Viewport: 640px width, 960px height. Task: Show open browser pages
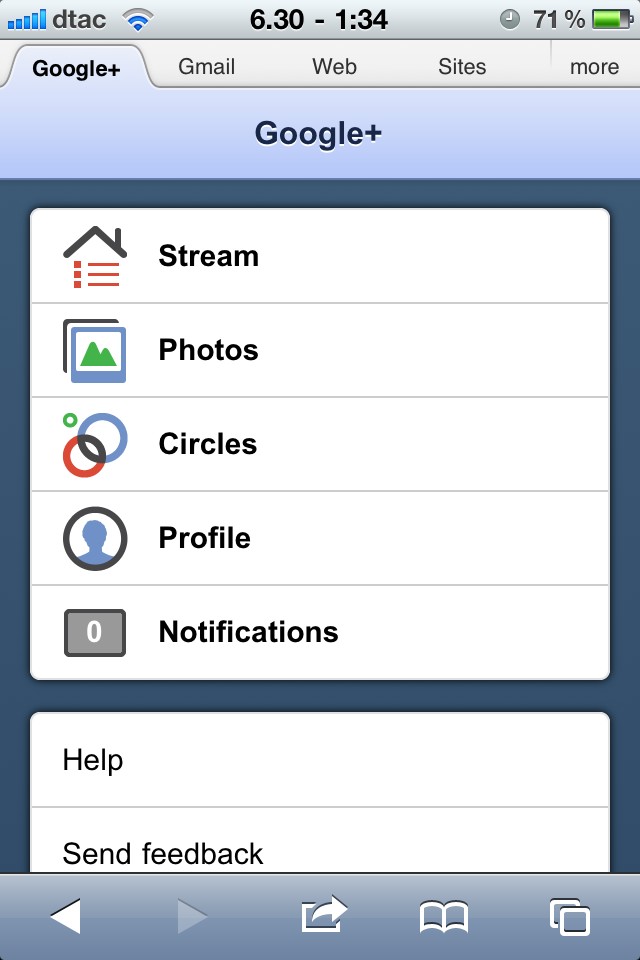pyautogui.click(x=570, y=916)
